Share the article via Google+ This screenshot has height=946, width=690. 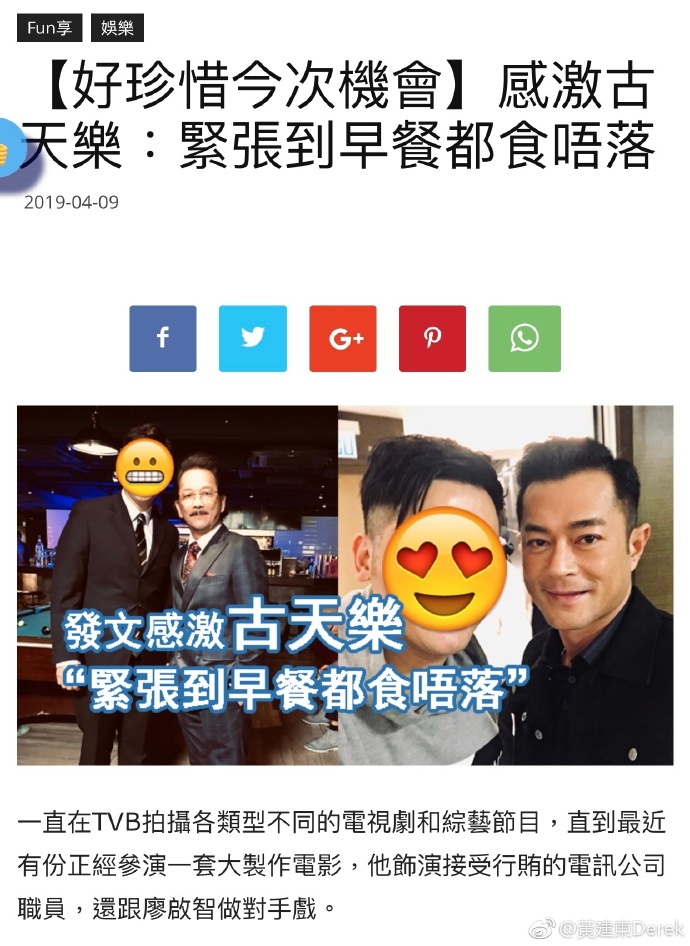[343, 339]
